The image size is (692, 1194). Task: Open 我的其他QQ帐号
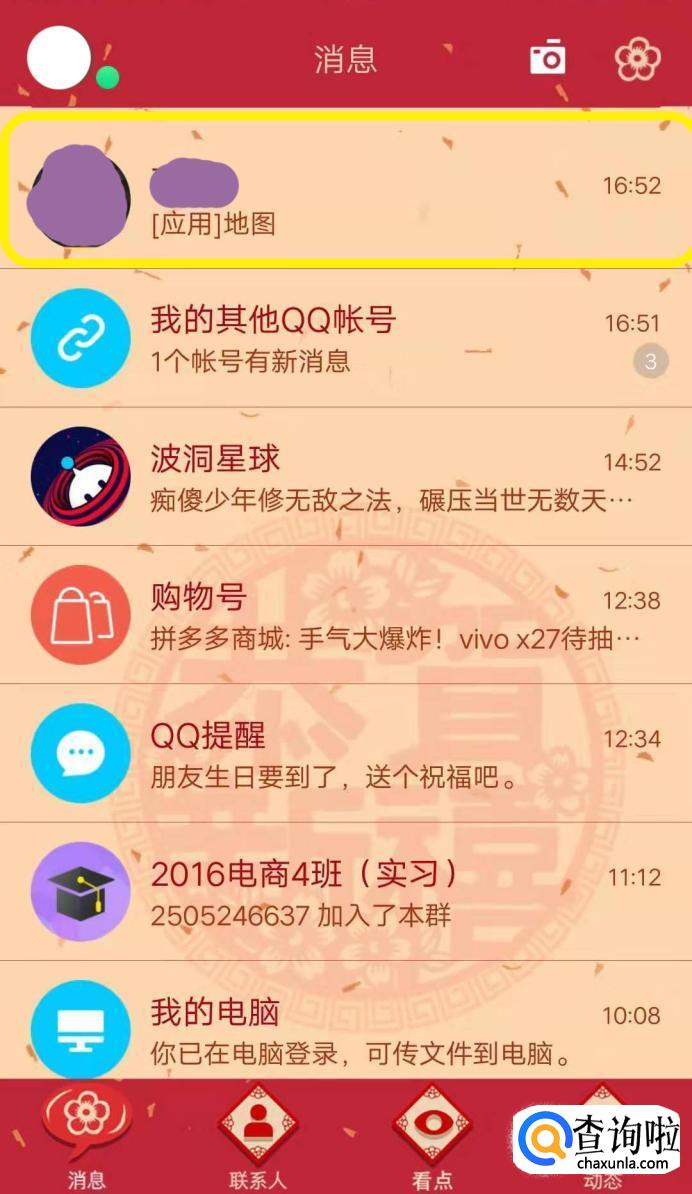pos(346,338)
